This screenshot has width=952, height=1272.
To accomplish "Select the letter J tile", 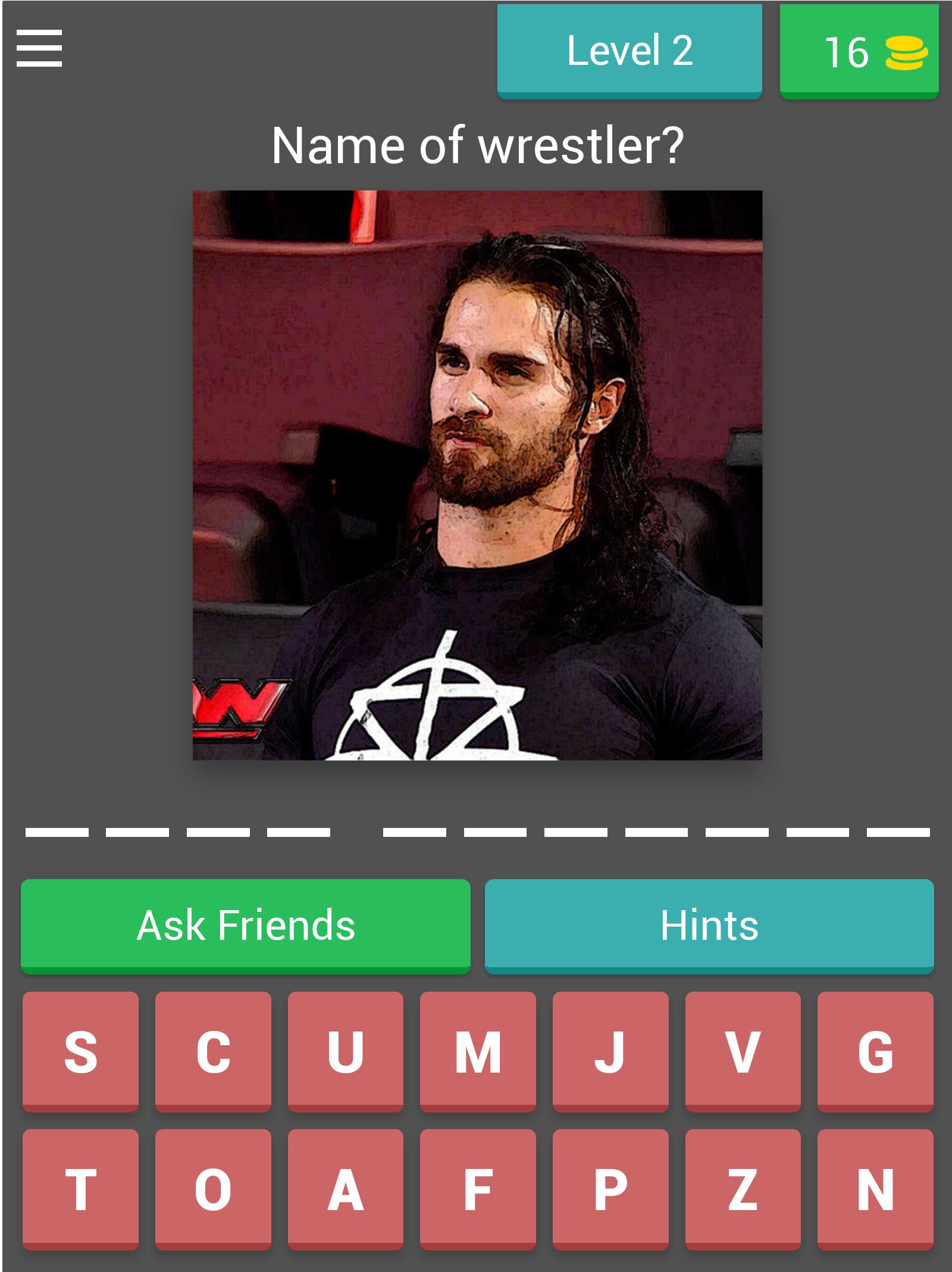I will click(x=610, y=1052).
